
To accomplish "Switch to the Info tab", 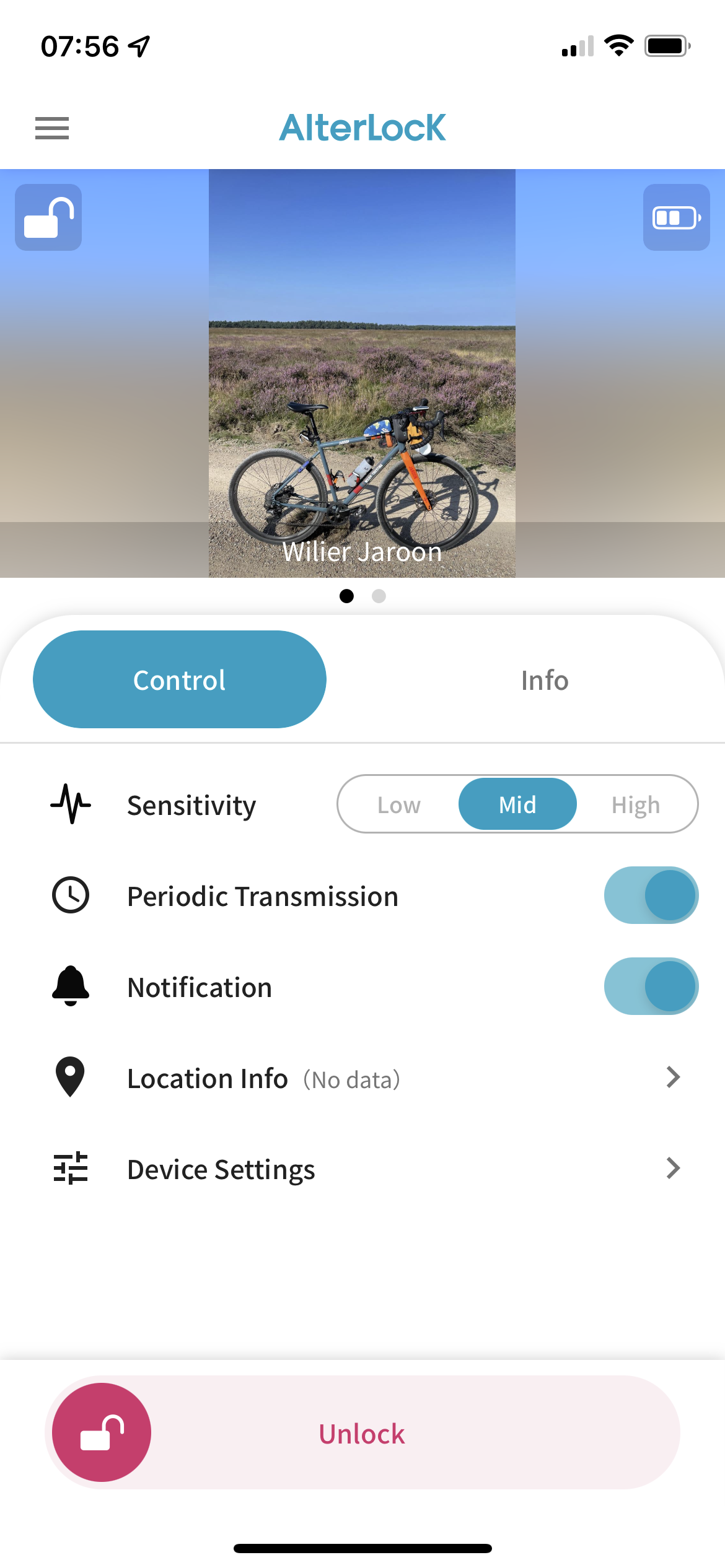I will click(x=545, y=680).
